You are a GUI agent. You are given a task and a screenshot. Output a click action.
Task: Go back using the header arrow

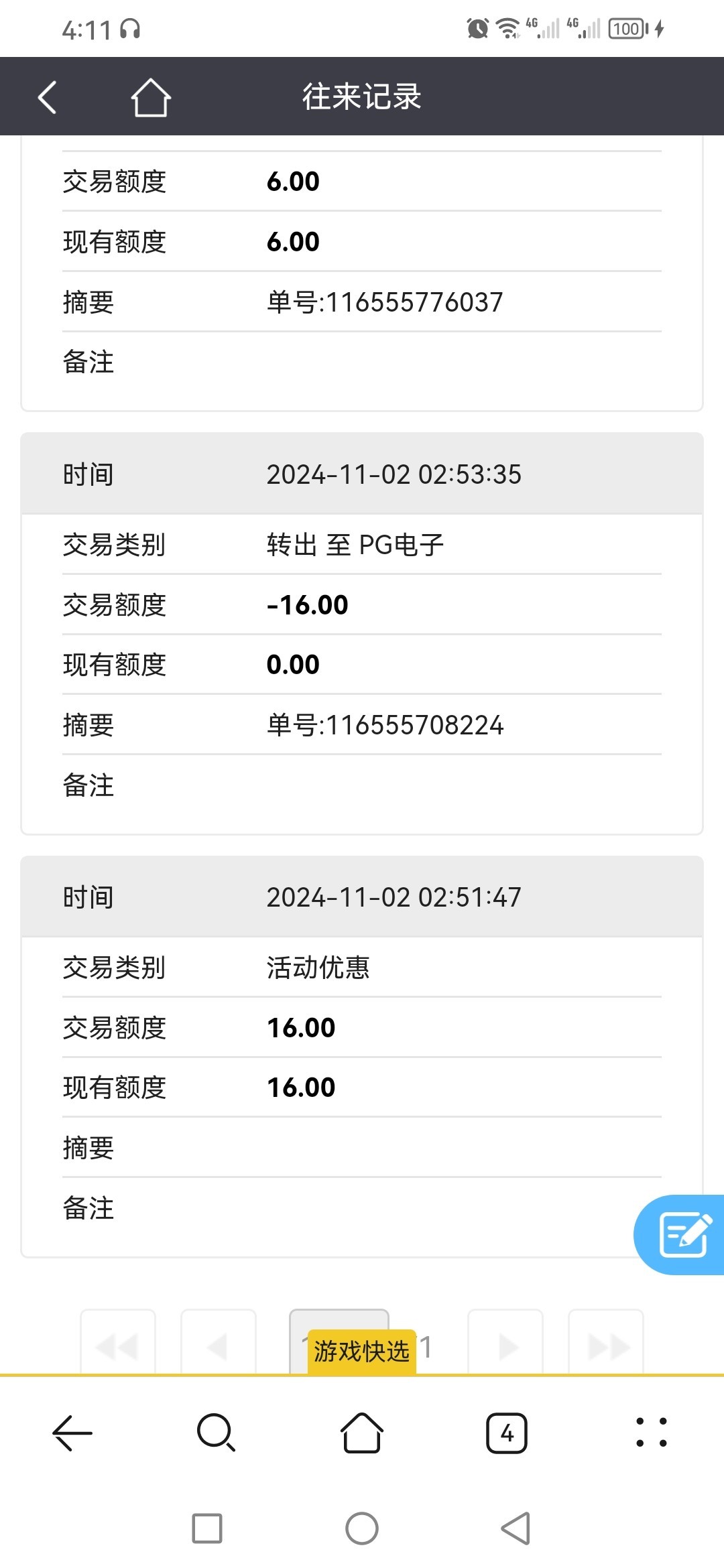click(x=47, y=97)
